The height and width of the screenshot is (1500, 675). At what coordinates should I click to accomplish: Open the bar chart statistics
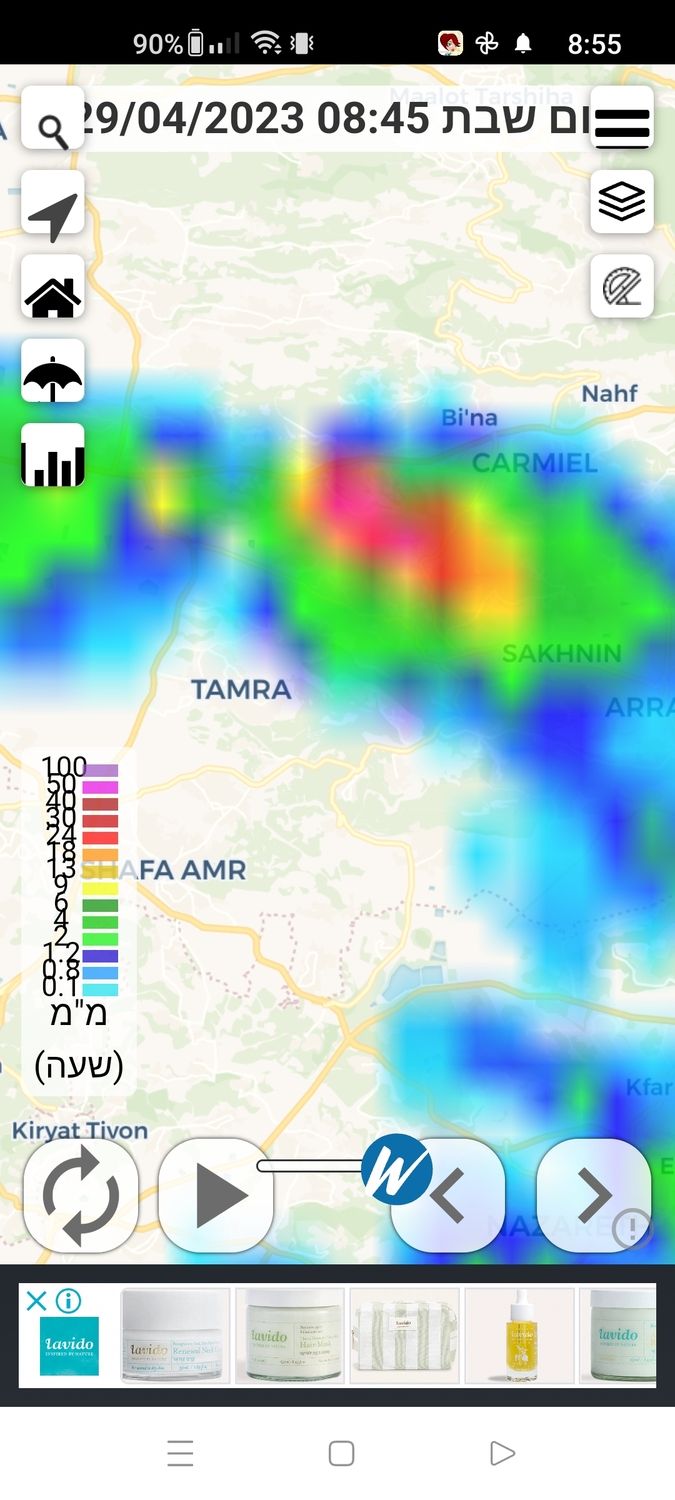[52, 456]
